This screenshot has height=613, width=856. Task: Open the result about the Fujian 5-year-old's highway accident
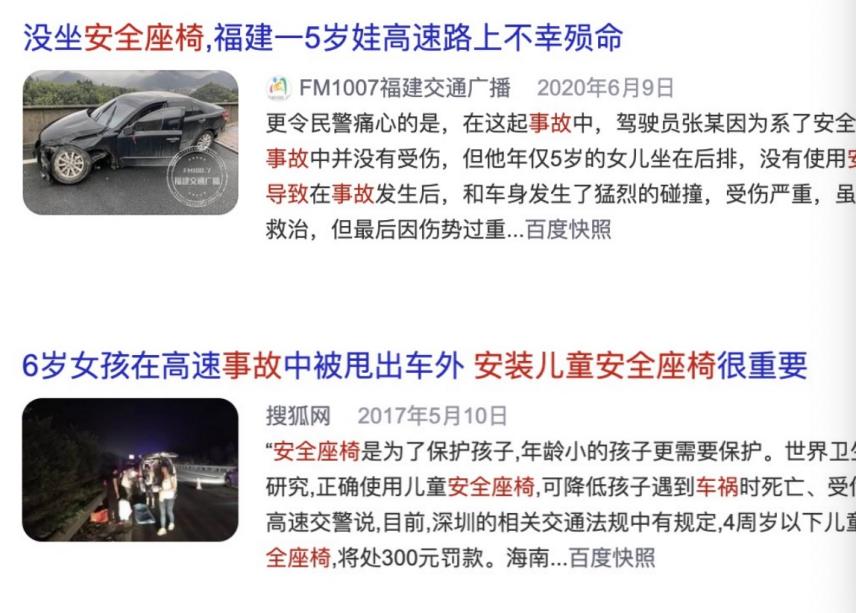tap(322, 38)
